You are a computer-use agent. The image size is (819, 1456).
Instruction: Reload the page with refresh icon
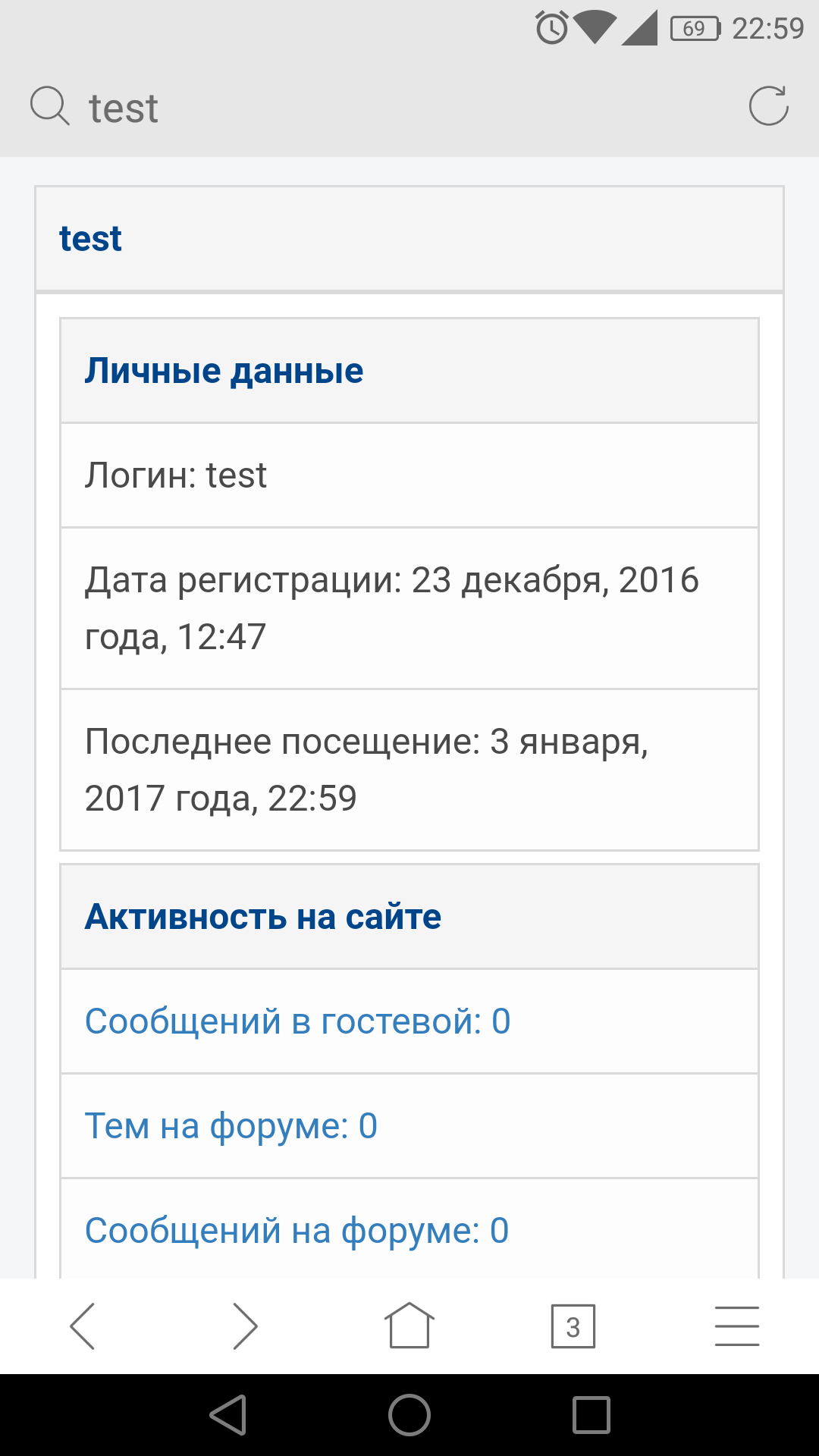click(x=768, y=106)
